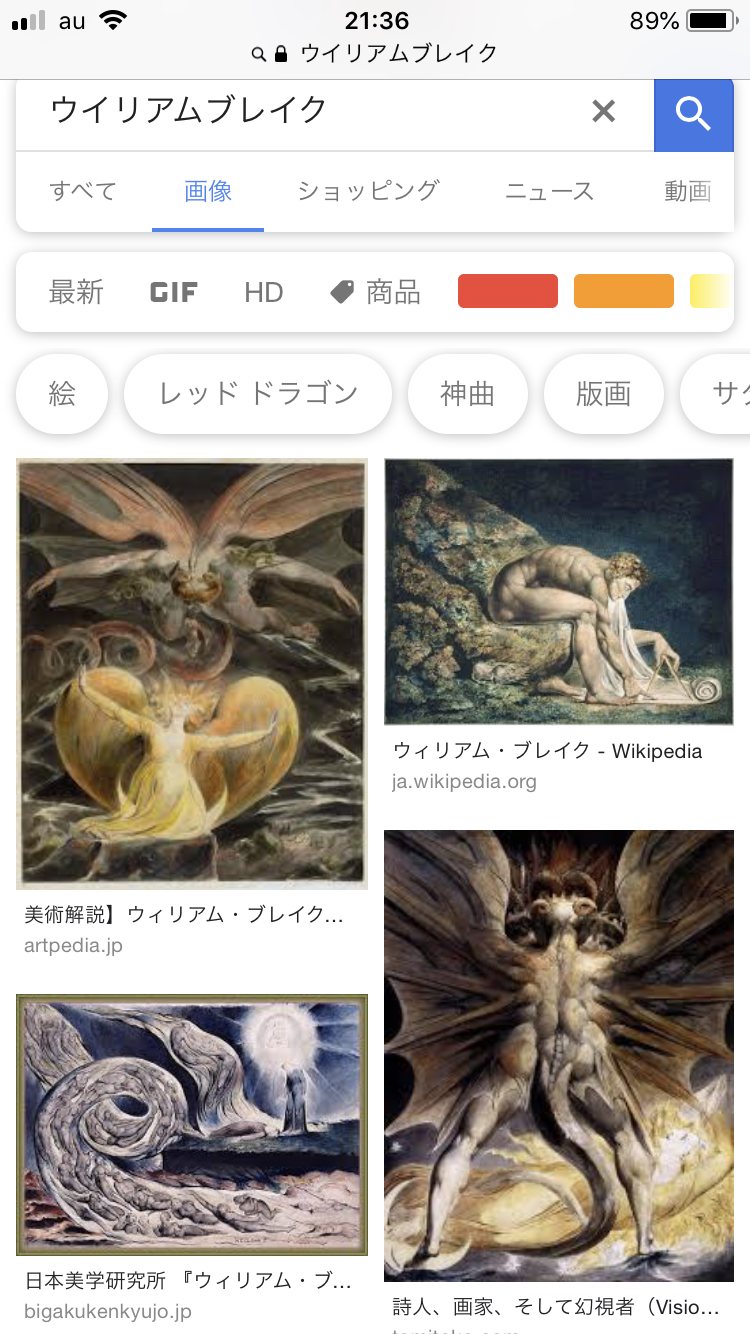Filter results by 商品
This screenshot has height=1334, width=750.
[376, 292]
